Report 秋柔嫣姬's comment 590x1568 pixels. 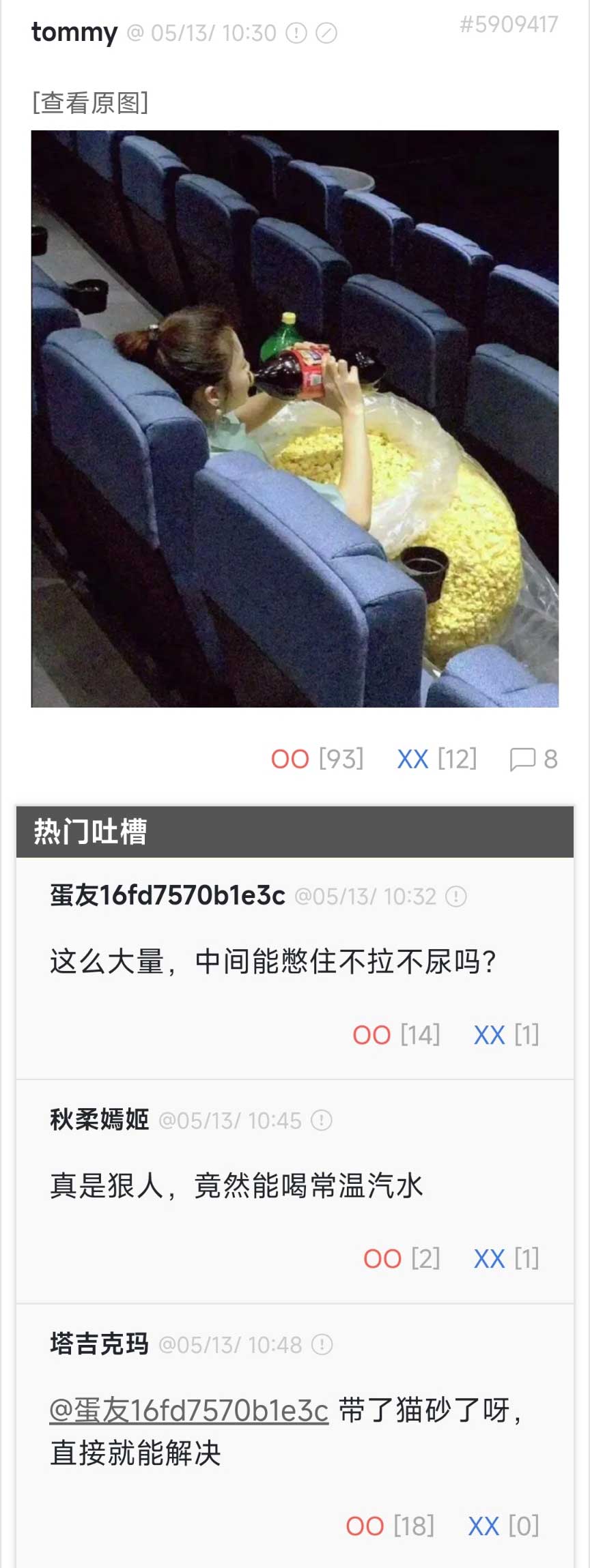pyautogui.click(x=321, y=1120)
